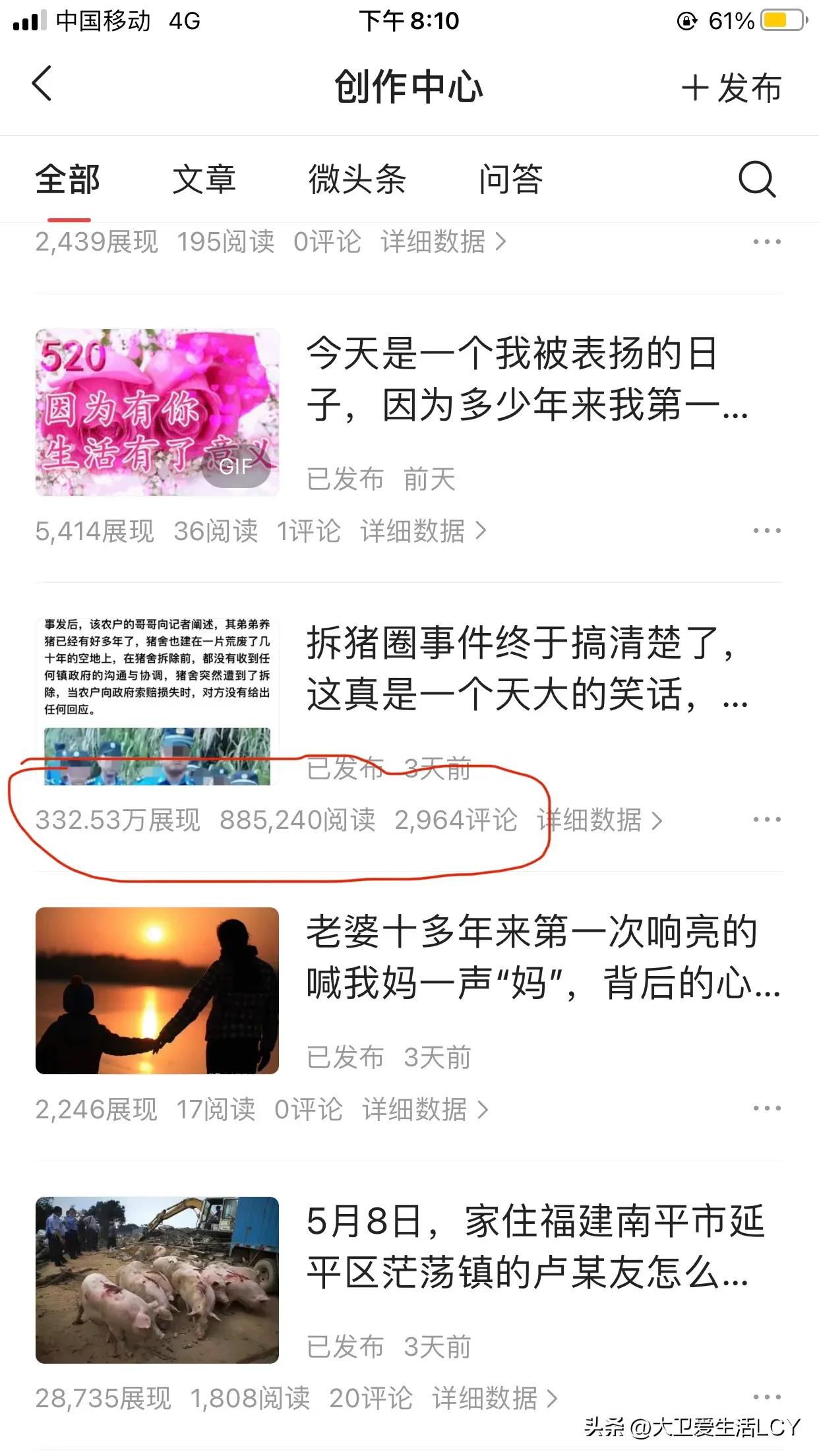Tap the GIF badge on the 520 thumbnail

(x=235, y=467)
